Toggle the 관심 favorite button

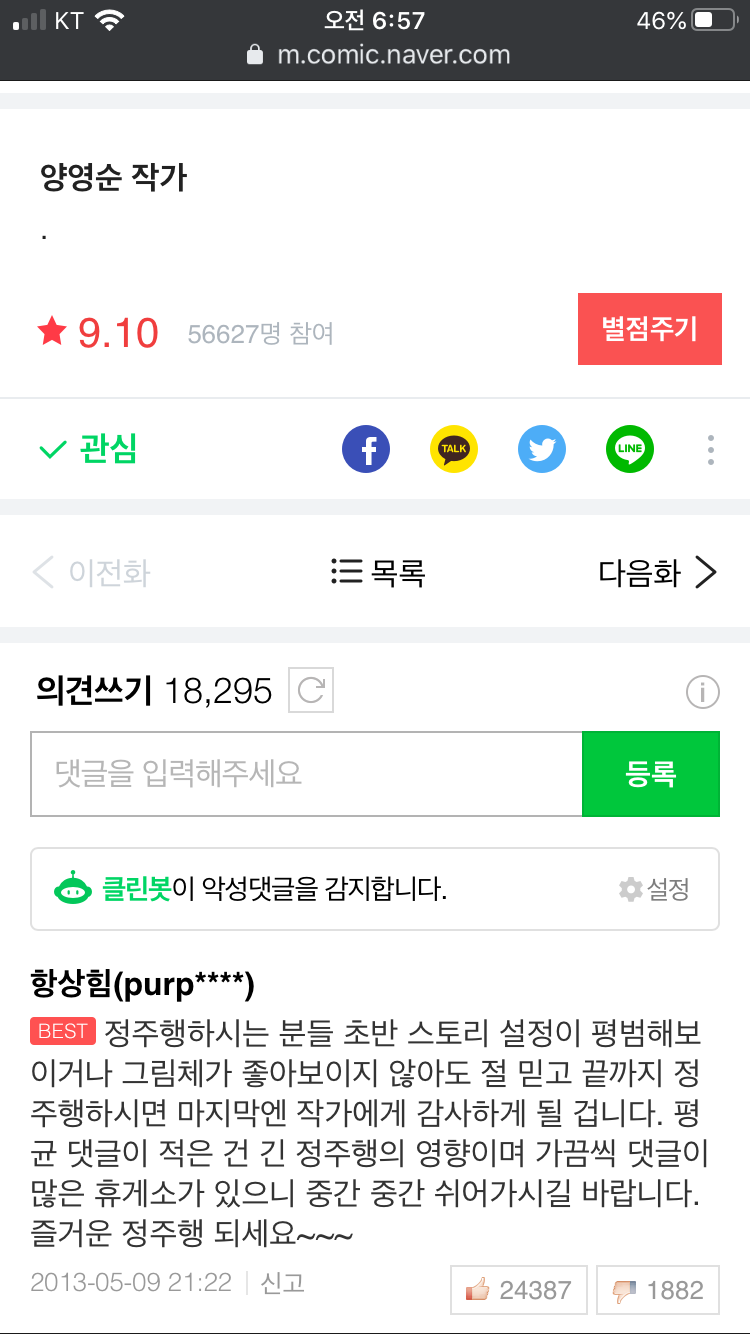coord(87,450)
